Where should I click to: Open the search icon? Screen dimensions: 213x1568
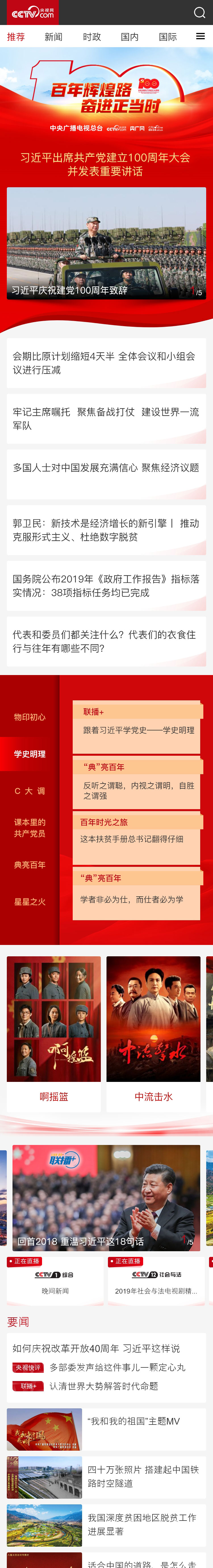[199, 13]
